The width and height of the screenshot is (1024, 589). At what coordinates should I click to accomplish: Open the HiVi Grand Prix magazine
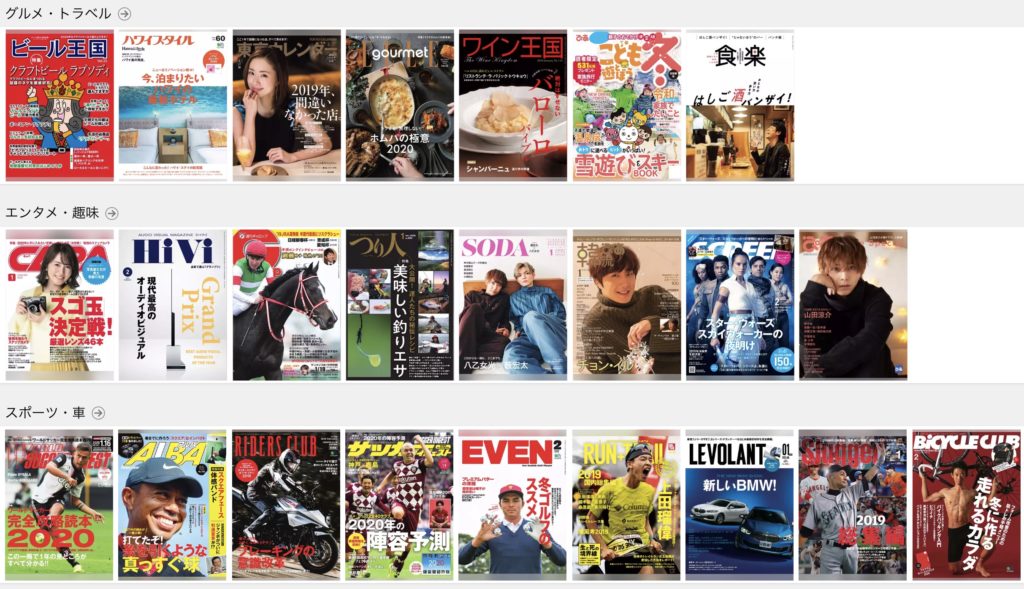[172, 305]
